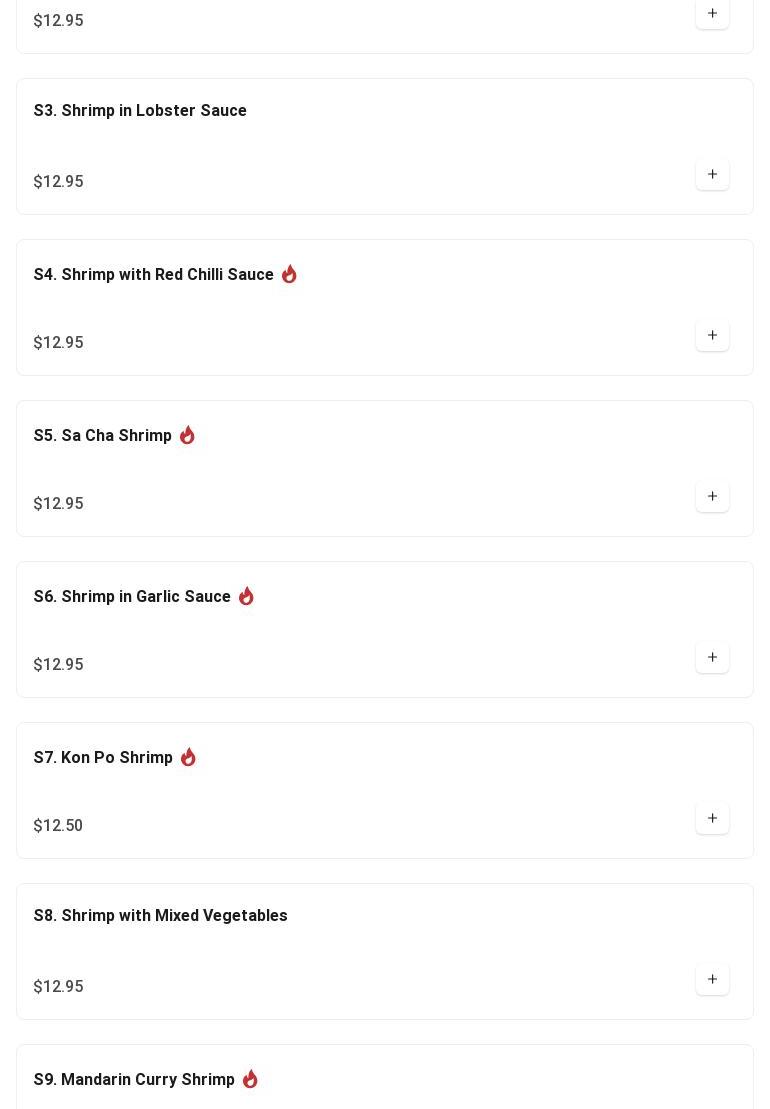This screenshot has height=1109, width=770.
Task: Add S5. Sa Cha Shrimp to order
Action: pyautogui.click(x=712, y=497)
